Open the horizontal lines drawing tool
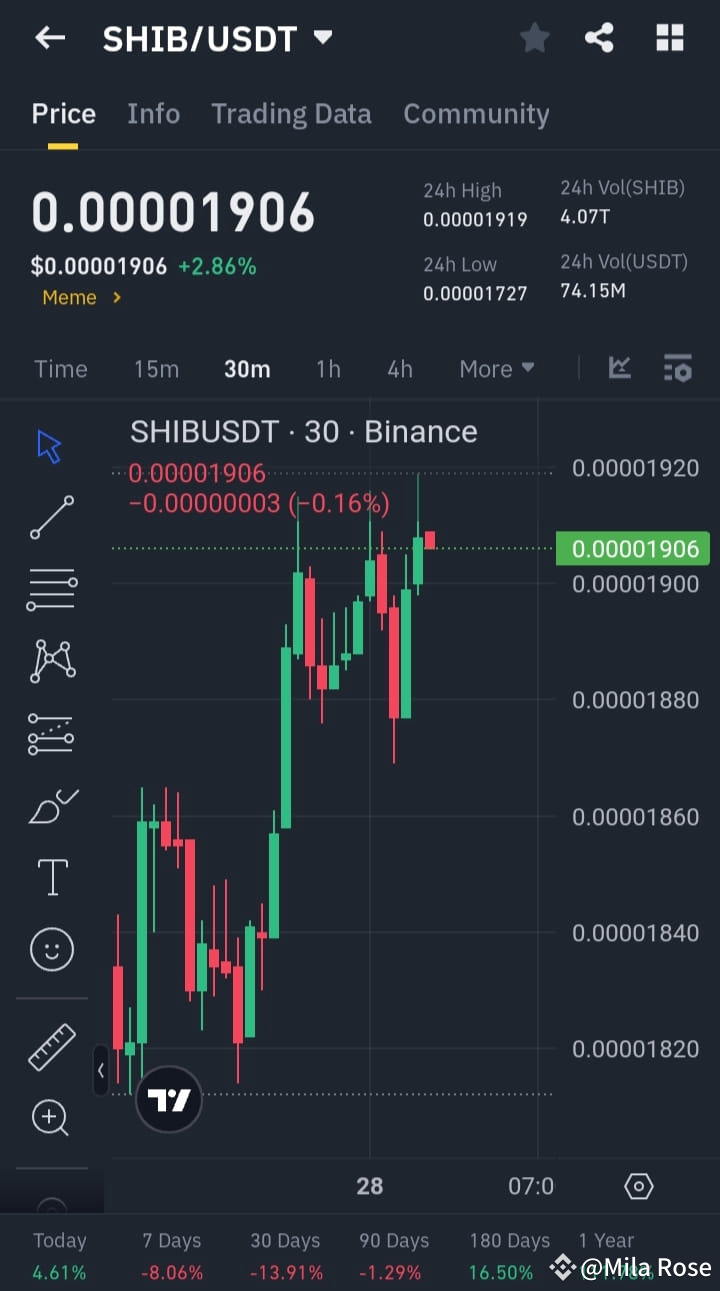This screenshot has width=720, height=1291. coord(50,589)
